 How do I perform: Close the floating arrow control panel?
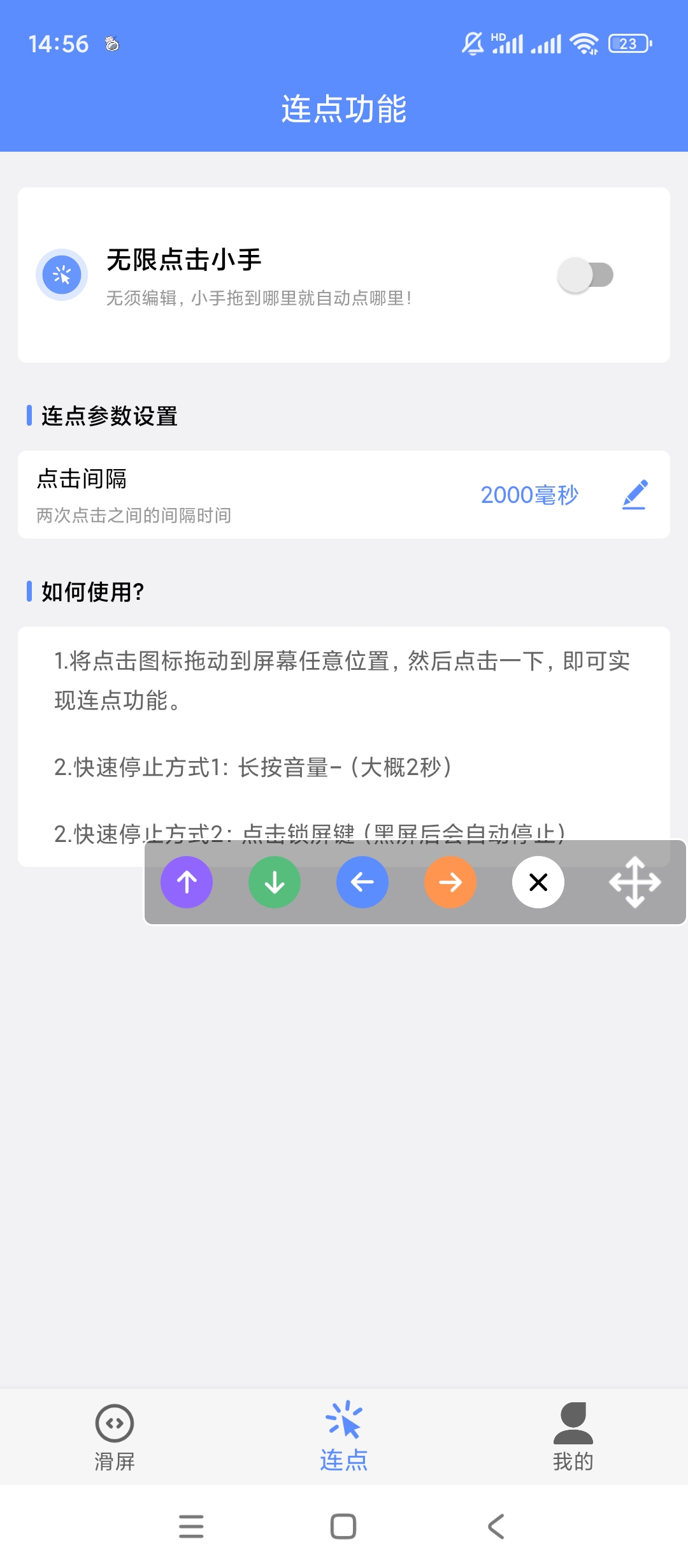click(538, 882)
